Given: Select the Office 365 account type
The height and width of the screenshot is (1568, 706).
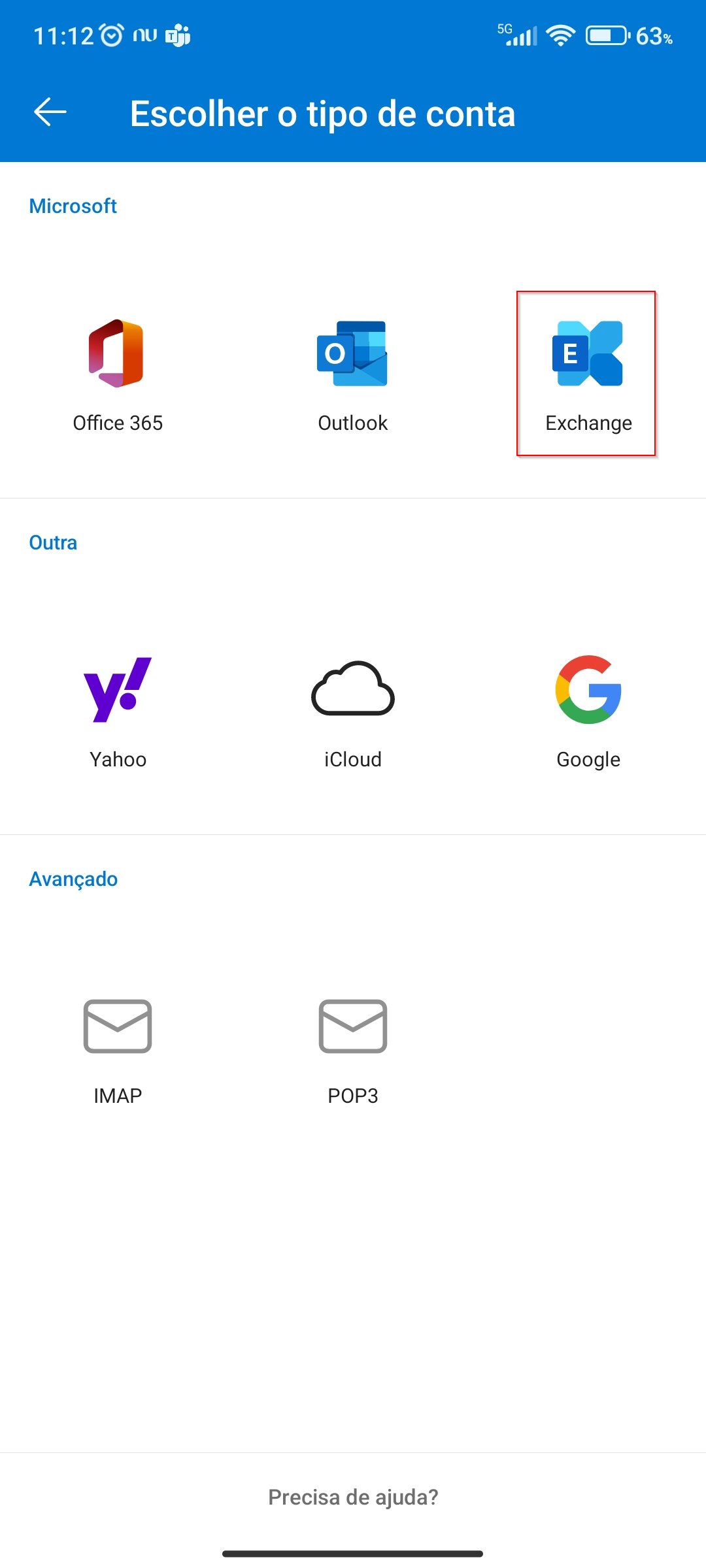Looking at the screenshot, I should coord(118,376).
